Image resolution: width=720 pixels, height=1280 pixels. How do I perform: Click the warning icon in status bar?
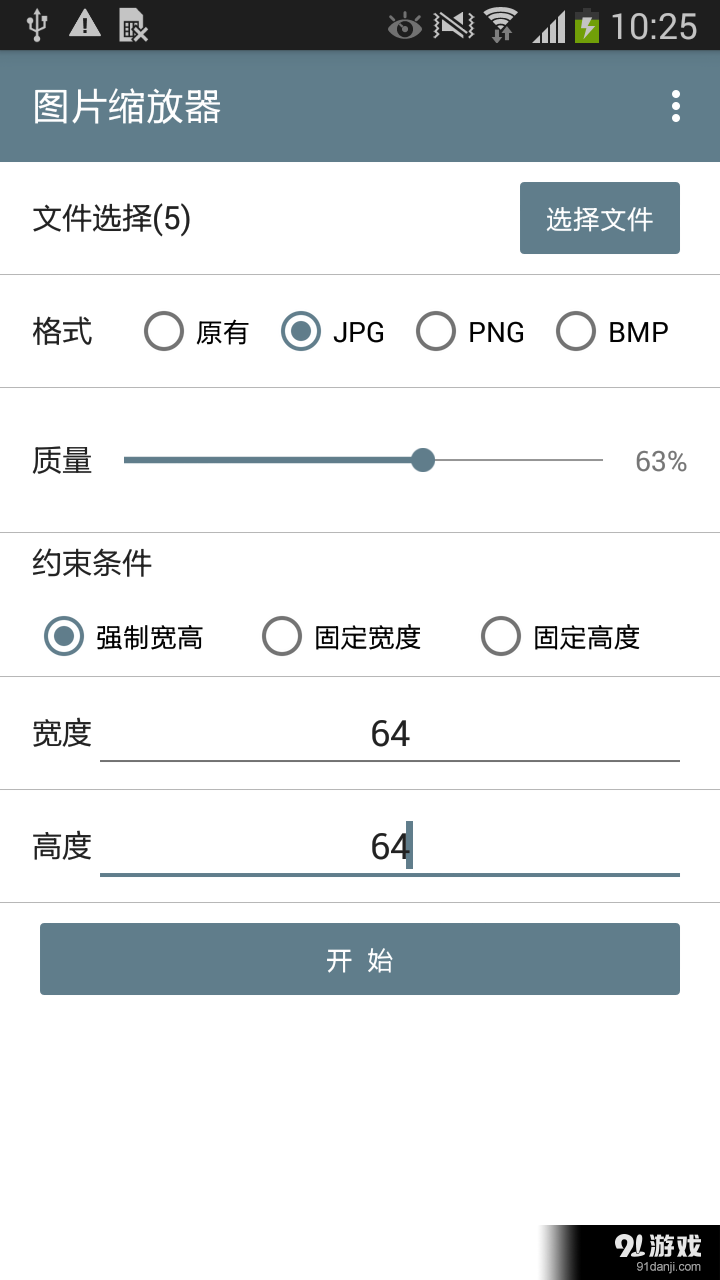[86, 25]
